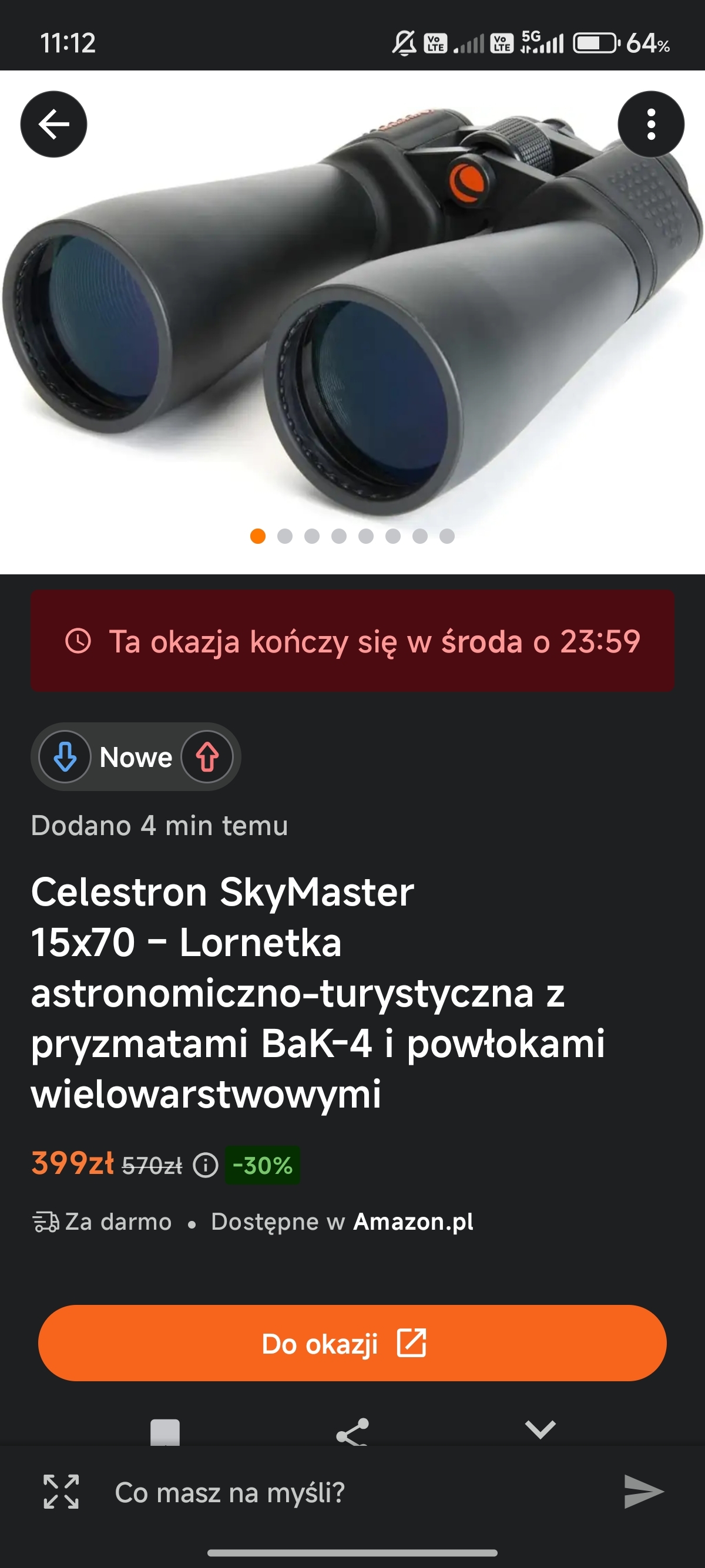Vote the deal down with blue arrow
Image resolution: width=705 pixels, height=1568 pixels.
pos(65,756)
